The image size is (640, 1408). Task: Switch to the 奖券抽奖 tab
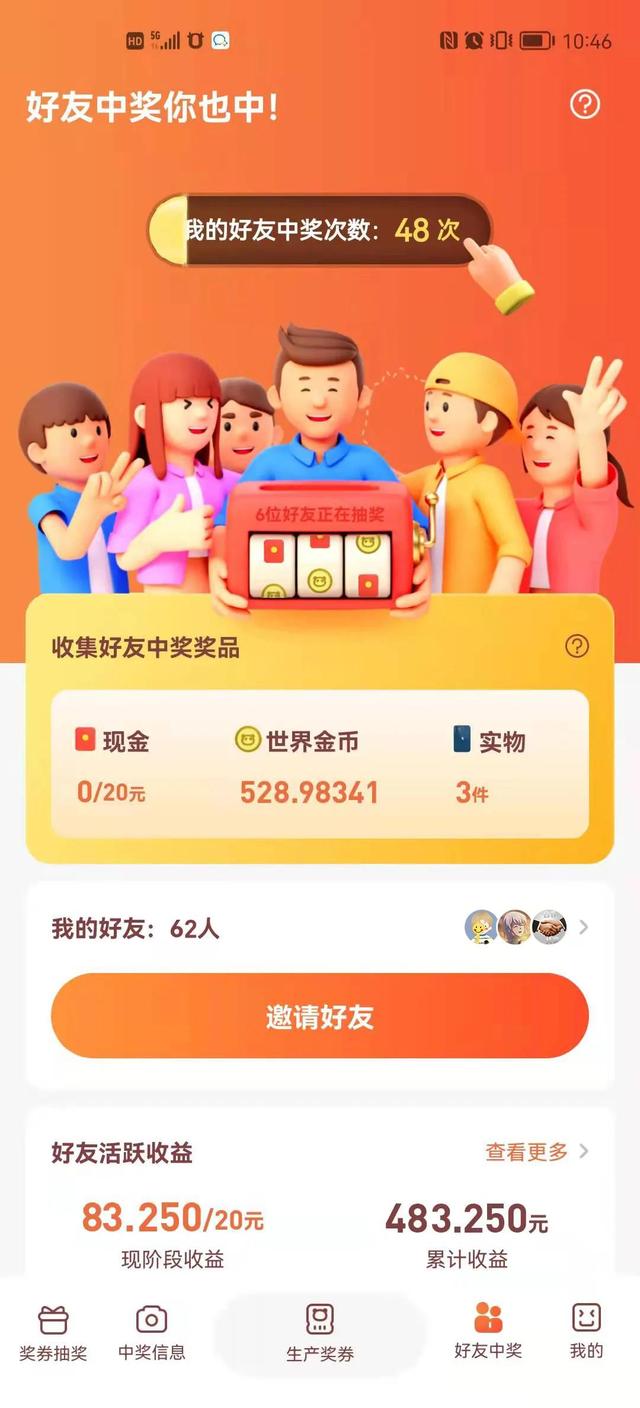tap(53, 1332)
